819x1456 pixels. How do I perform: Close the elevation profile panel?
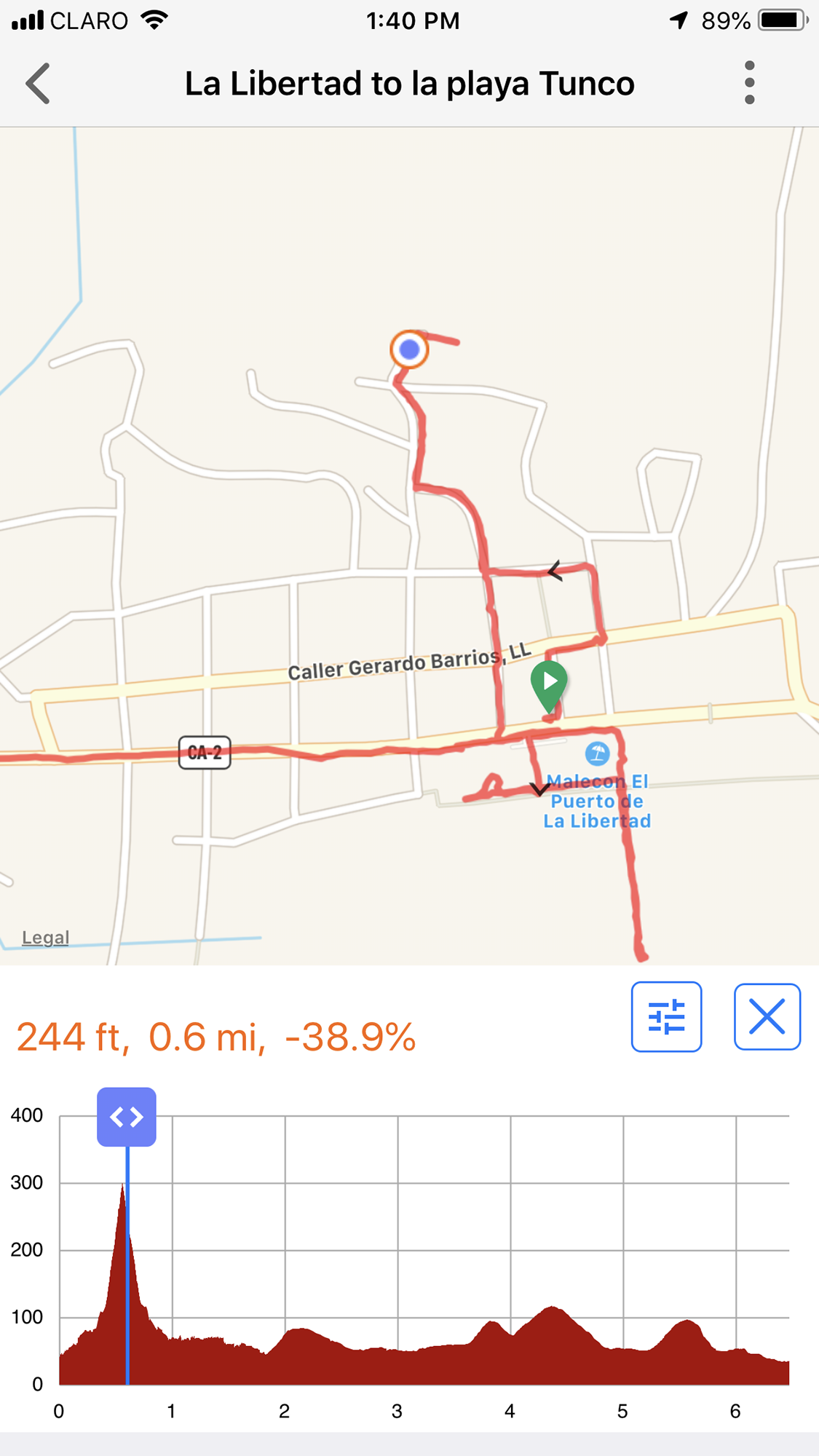pos(767,1016)
